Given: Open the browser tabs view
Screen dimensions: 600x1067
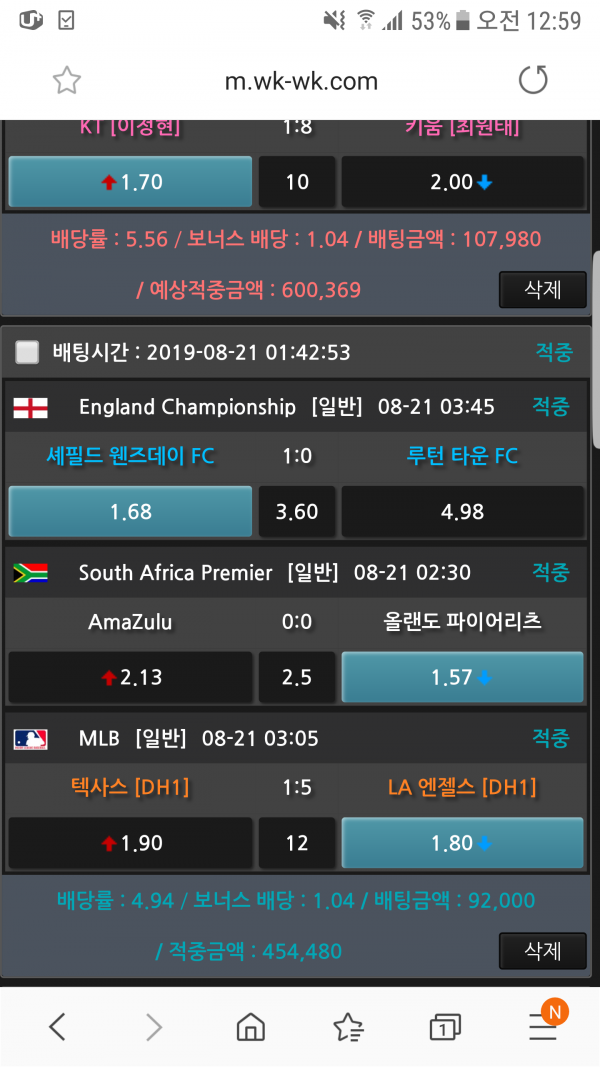Looking at the screenshot, I should point(445,1026).
